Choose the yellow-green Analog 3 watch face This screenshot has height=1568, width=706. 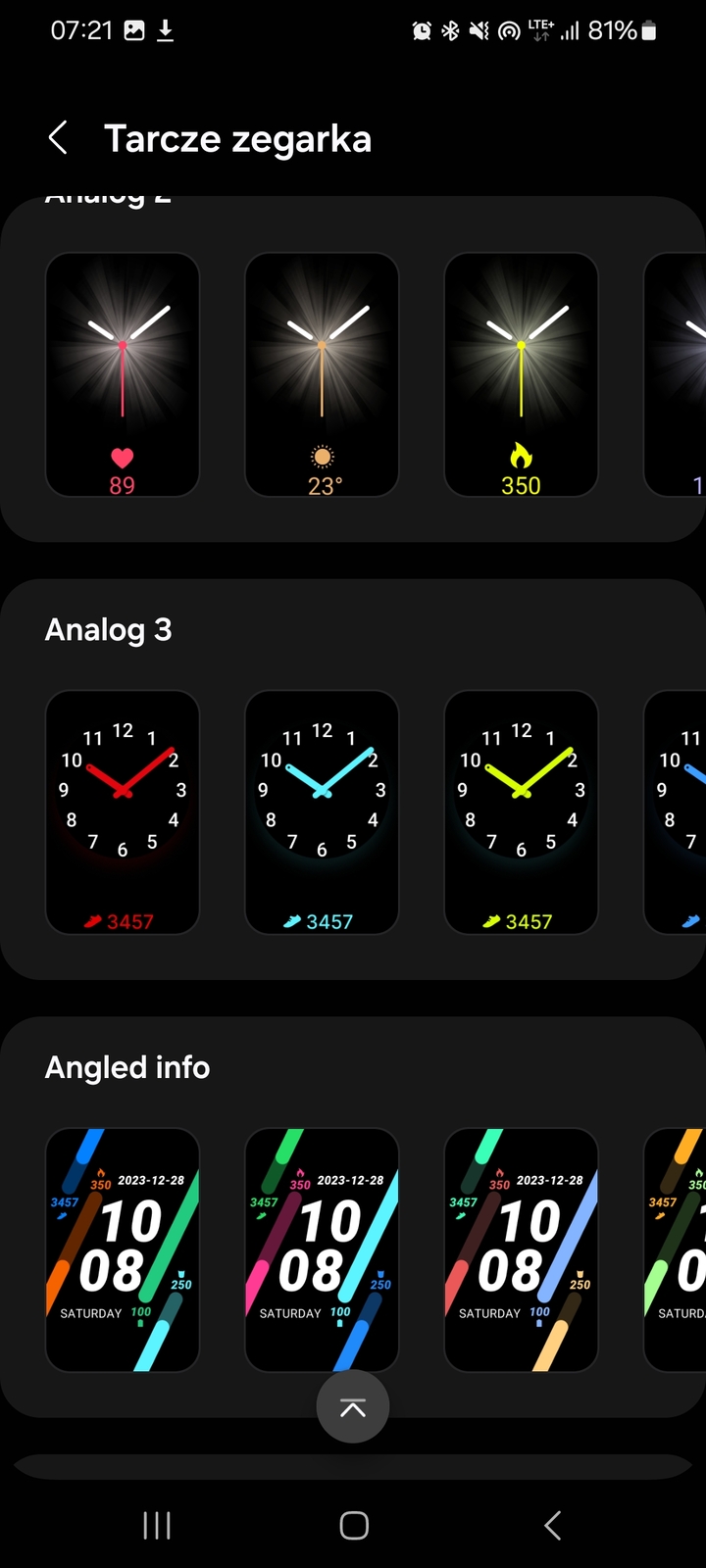(521, 812)
